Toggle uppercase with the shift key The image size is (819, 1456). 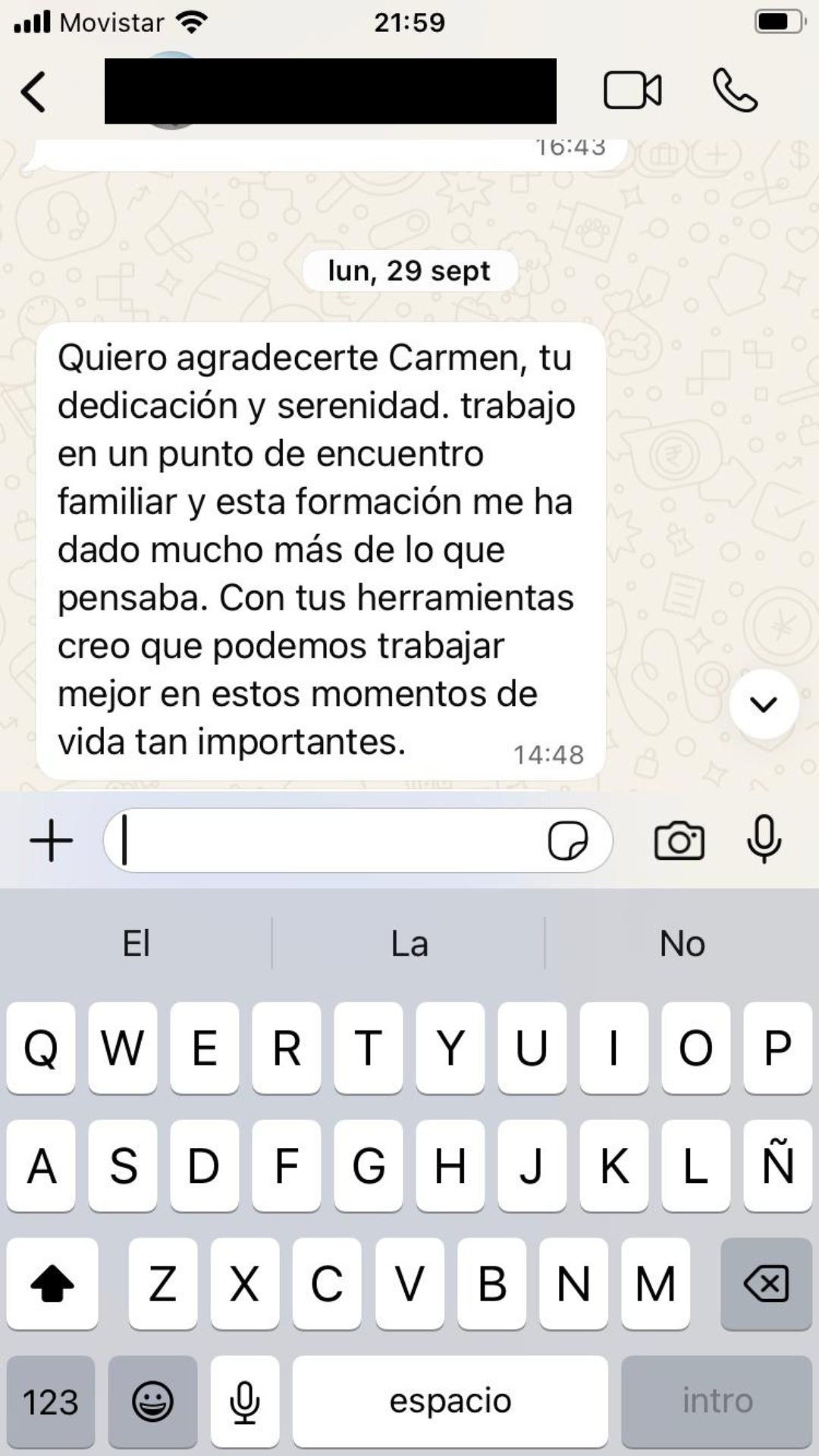pyautogui.click(x=52, y=1282)
